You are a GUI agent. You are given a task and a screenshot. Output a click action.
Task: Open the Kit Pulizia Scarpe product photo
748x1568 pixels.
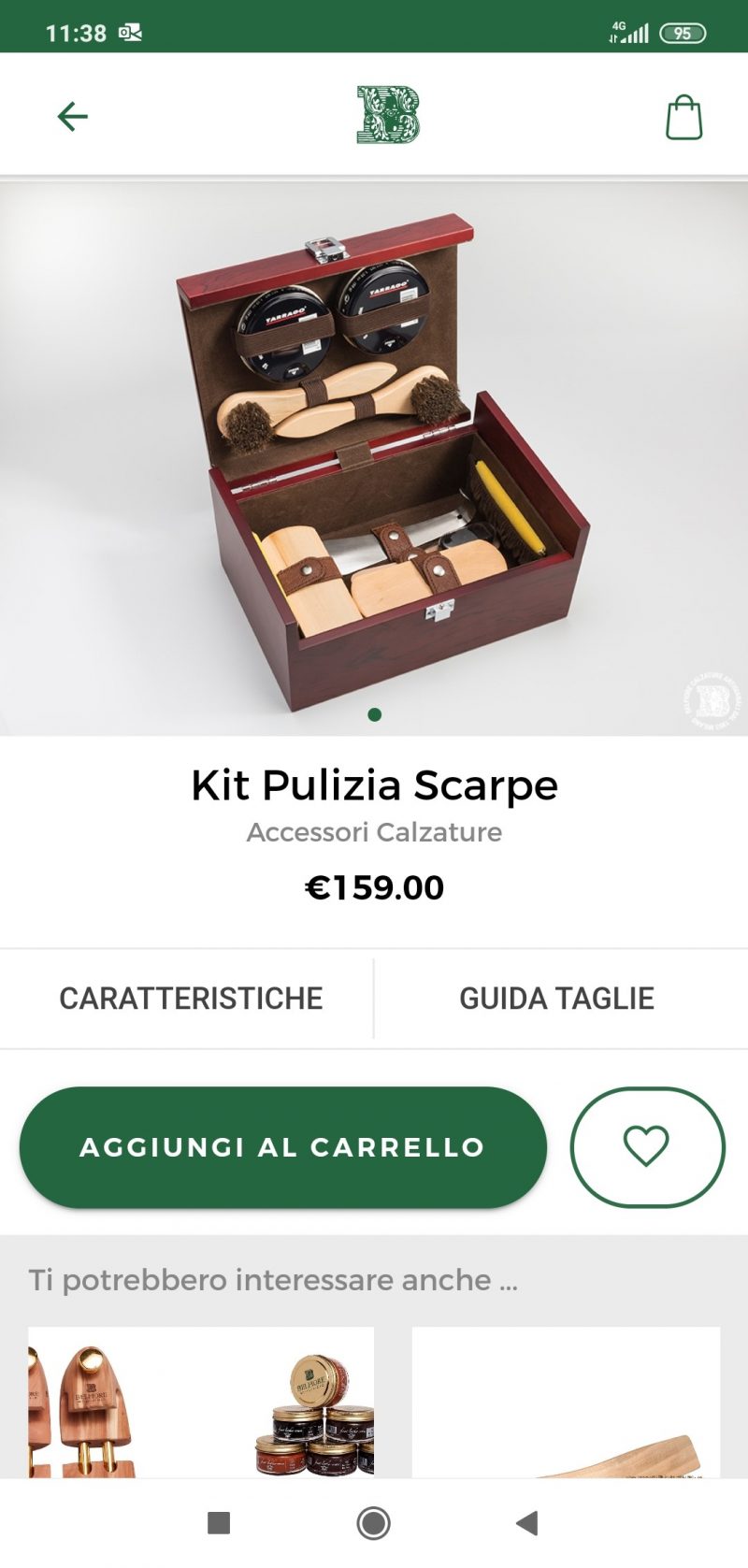[374, 457]
